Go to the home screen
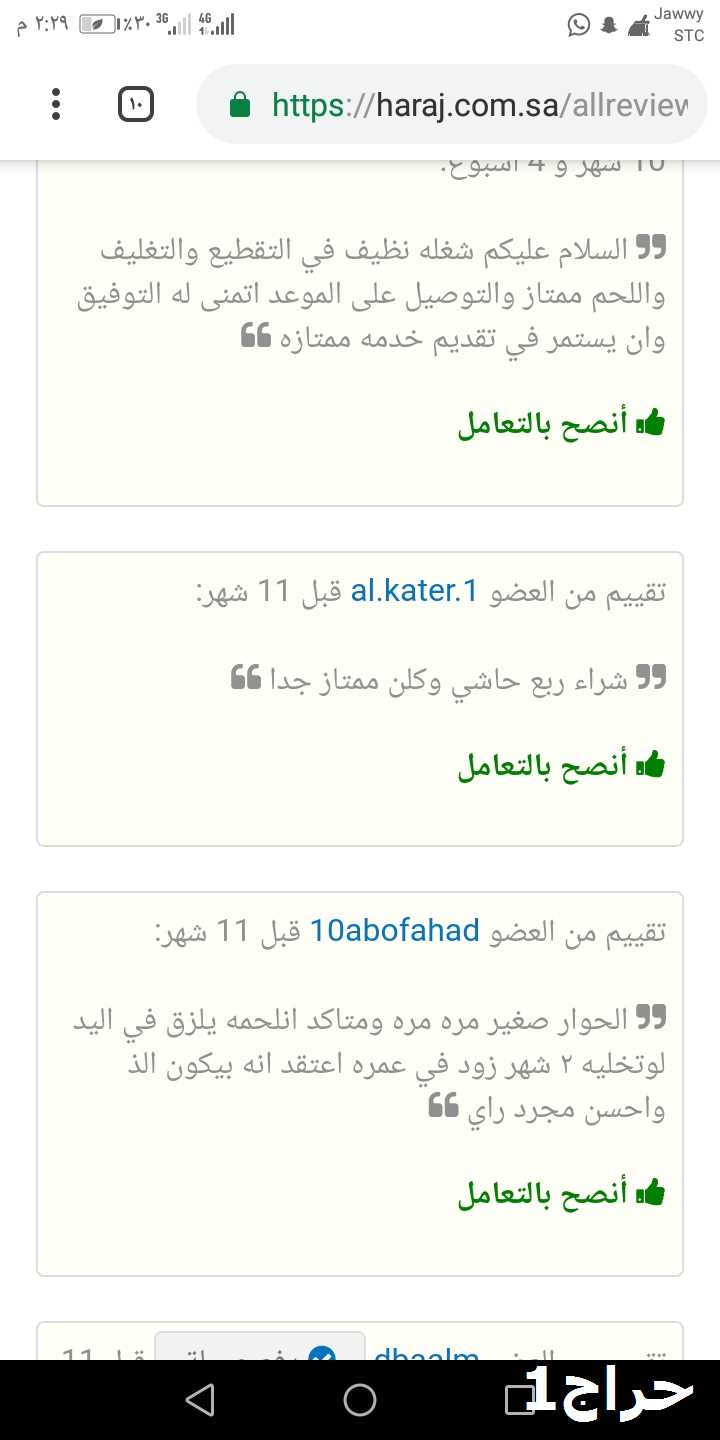 [x=360, y=1400]
